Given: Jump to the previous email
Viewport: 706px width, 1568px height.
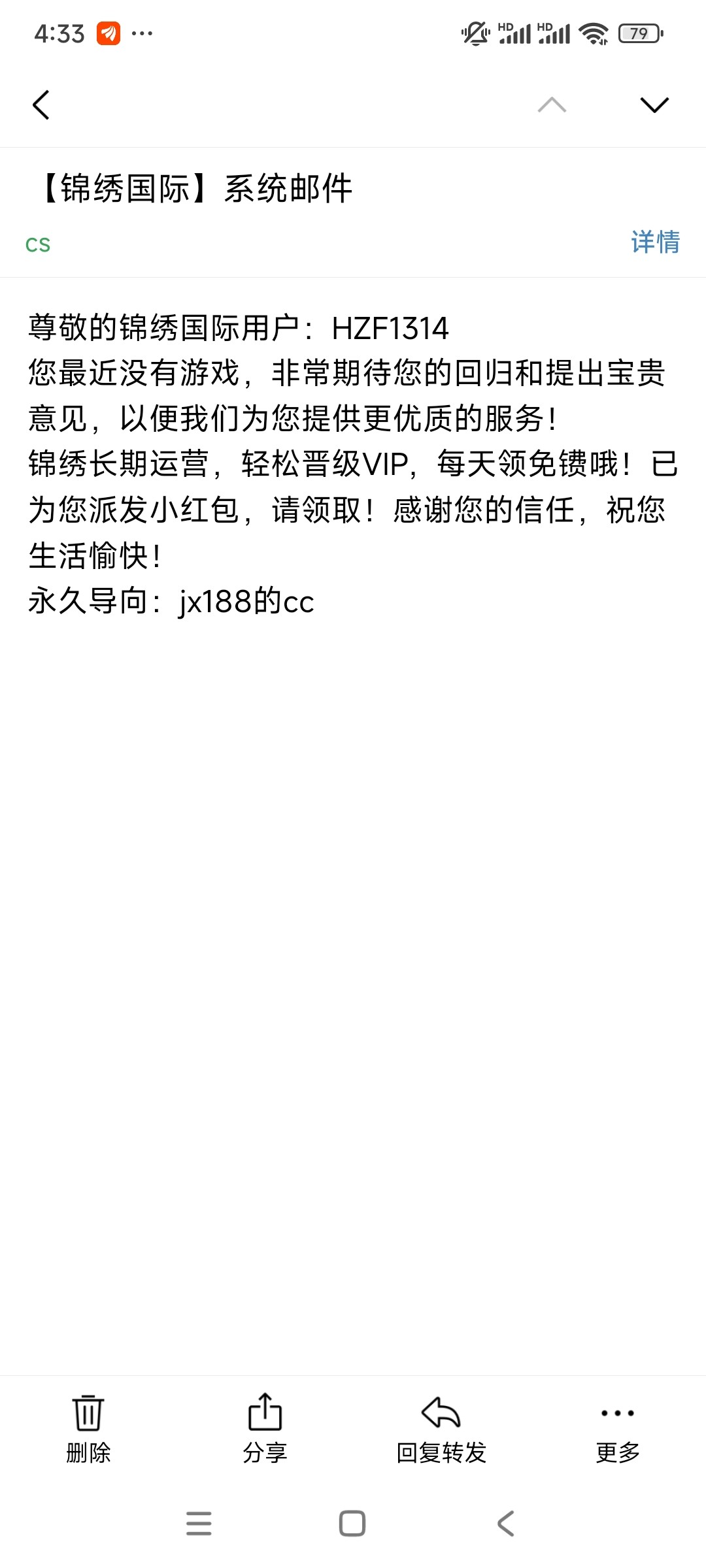Looking at the screenshot, I should pos(552,105).
